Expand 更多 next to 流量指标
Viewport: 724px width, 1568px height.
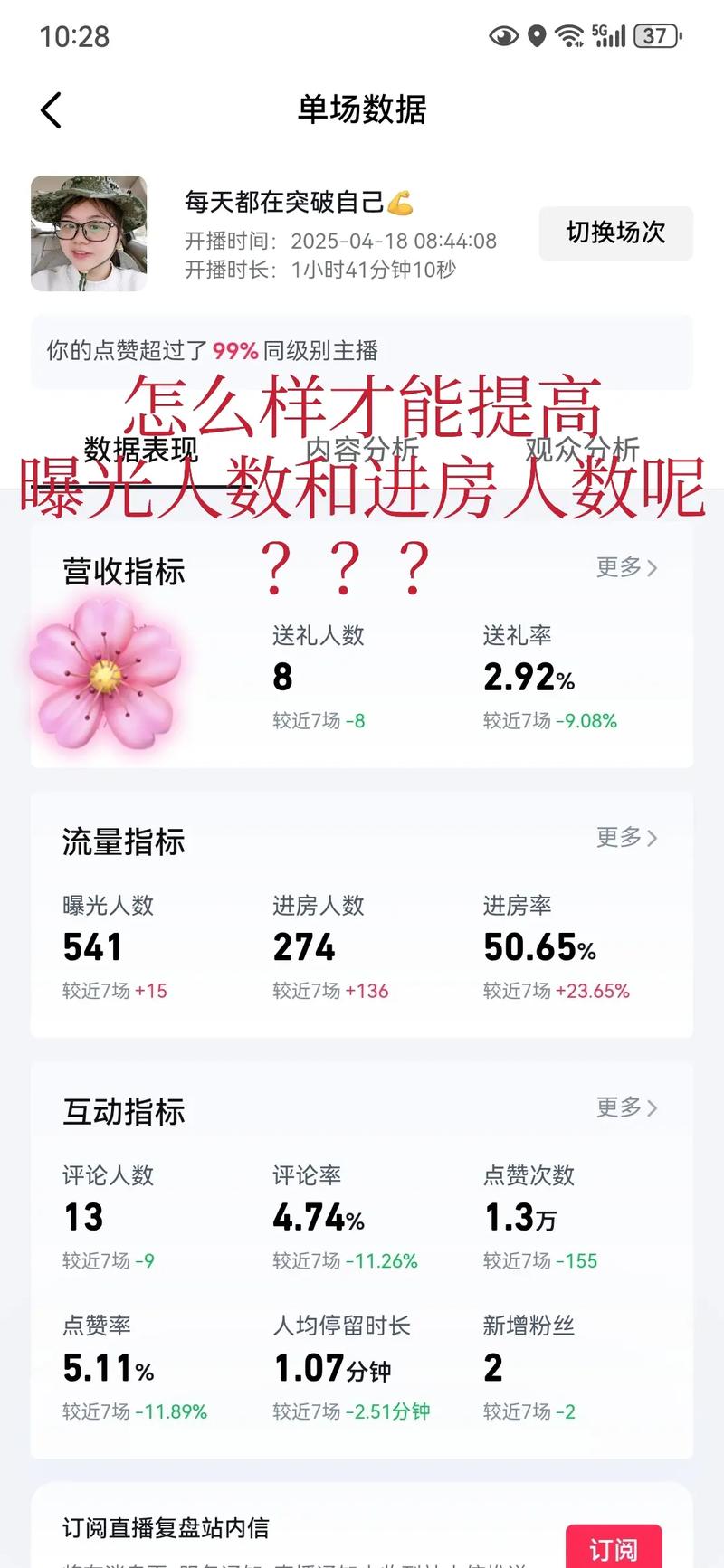click(626, 839)
